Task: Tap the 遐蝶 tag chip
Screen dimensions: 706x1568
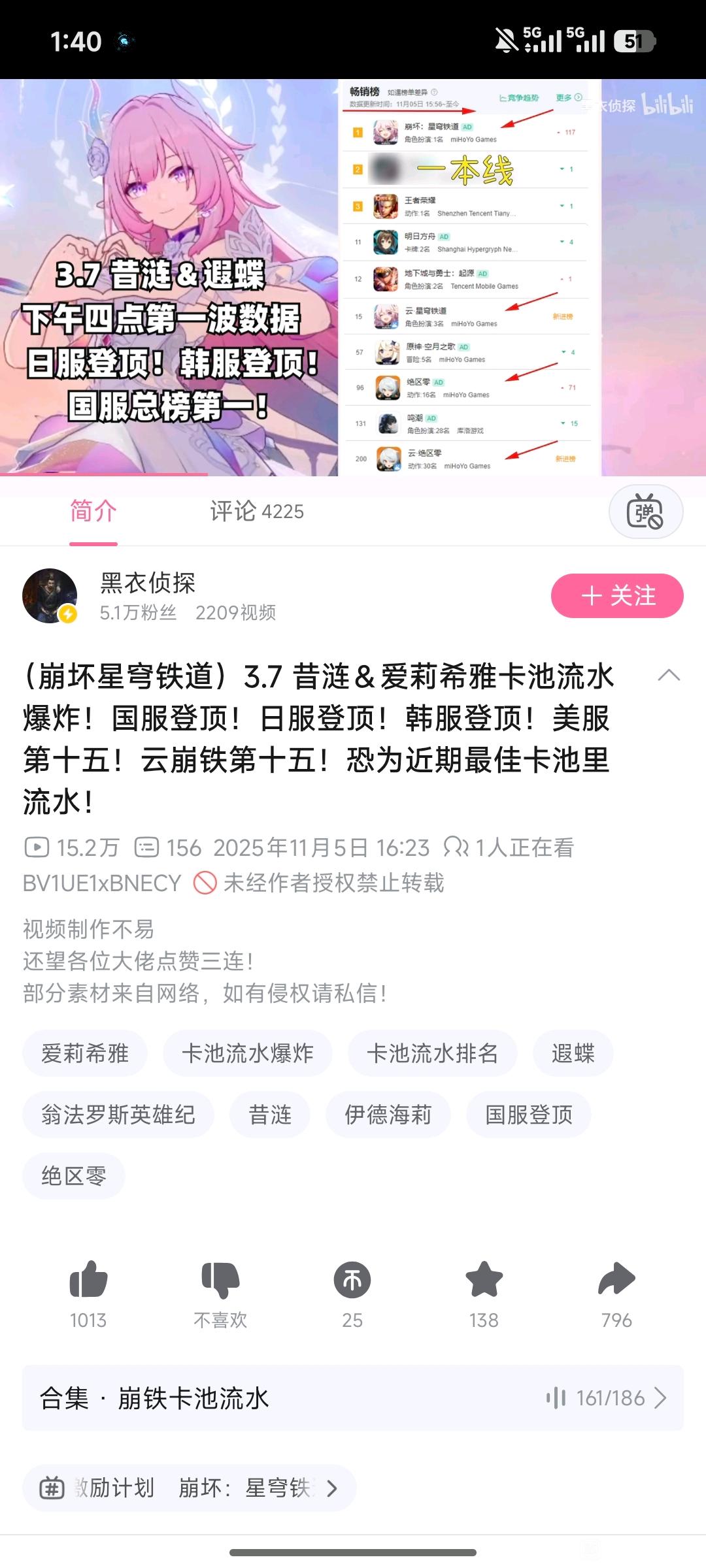Action: 573,1053
